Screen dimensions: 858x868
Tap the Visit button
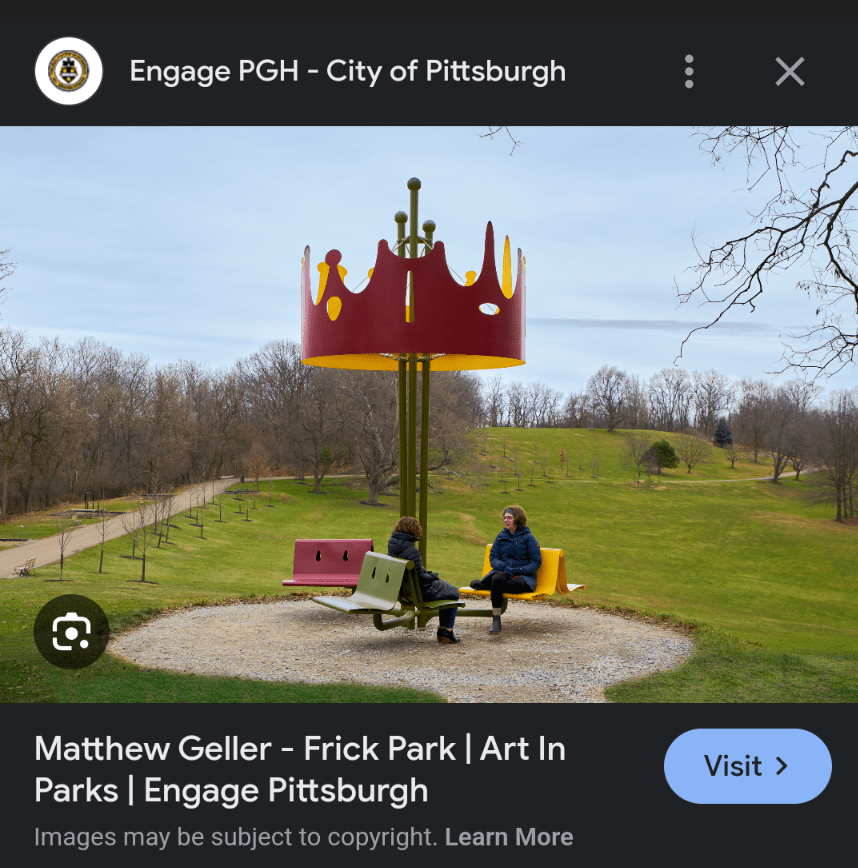pyautogui.click(x=747, y=766)
